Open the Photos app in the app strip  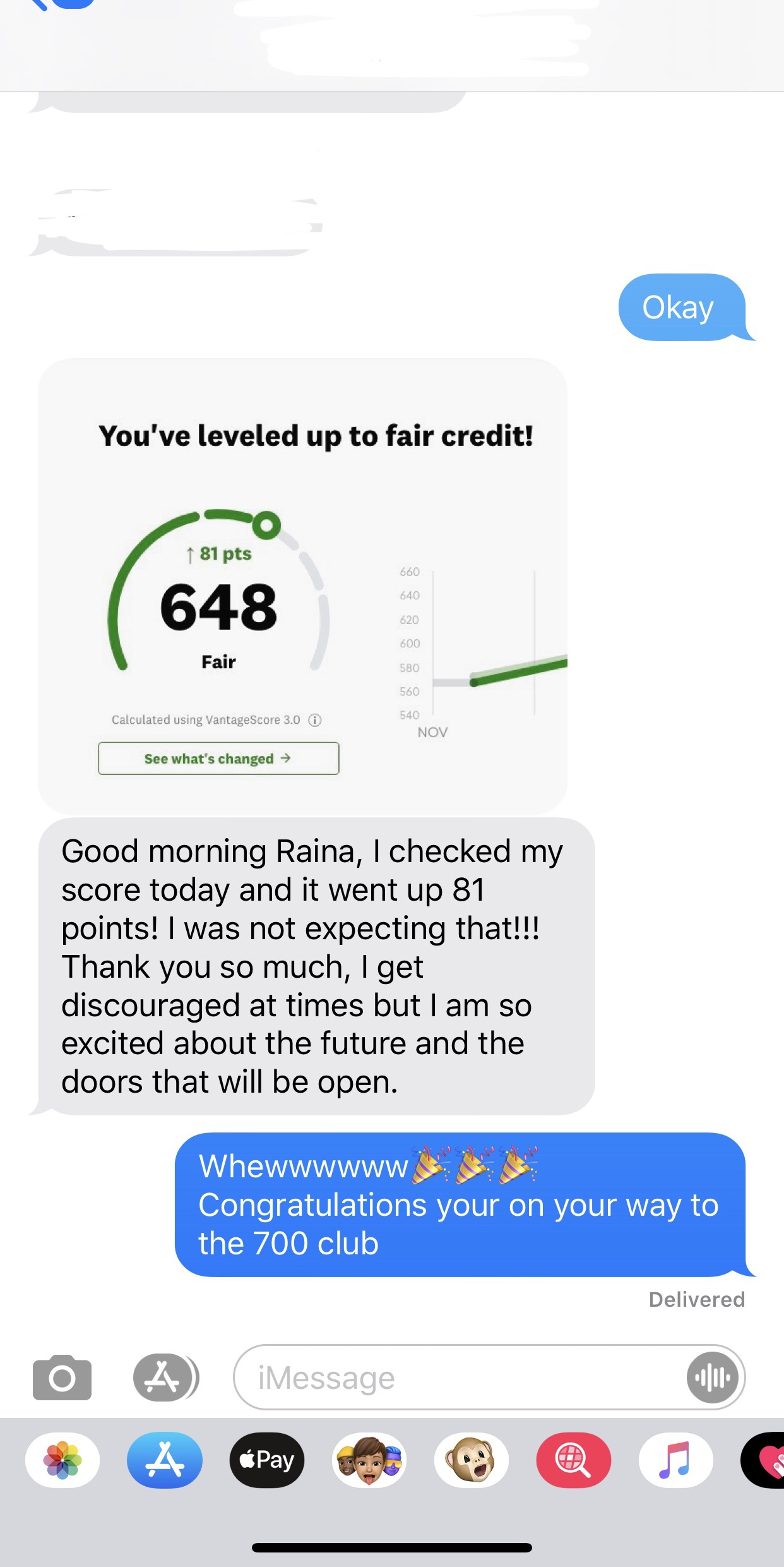[62, 1460]
